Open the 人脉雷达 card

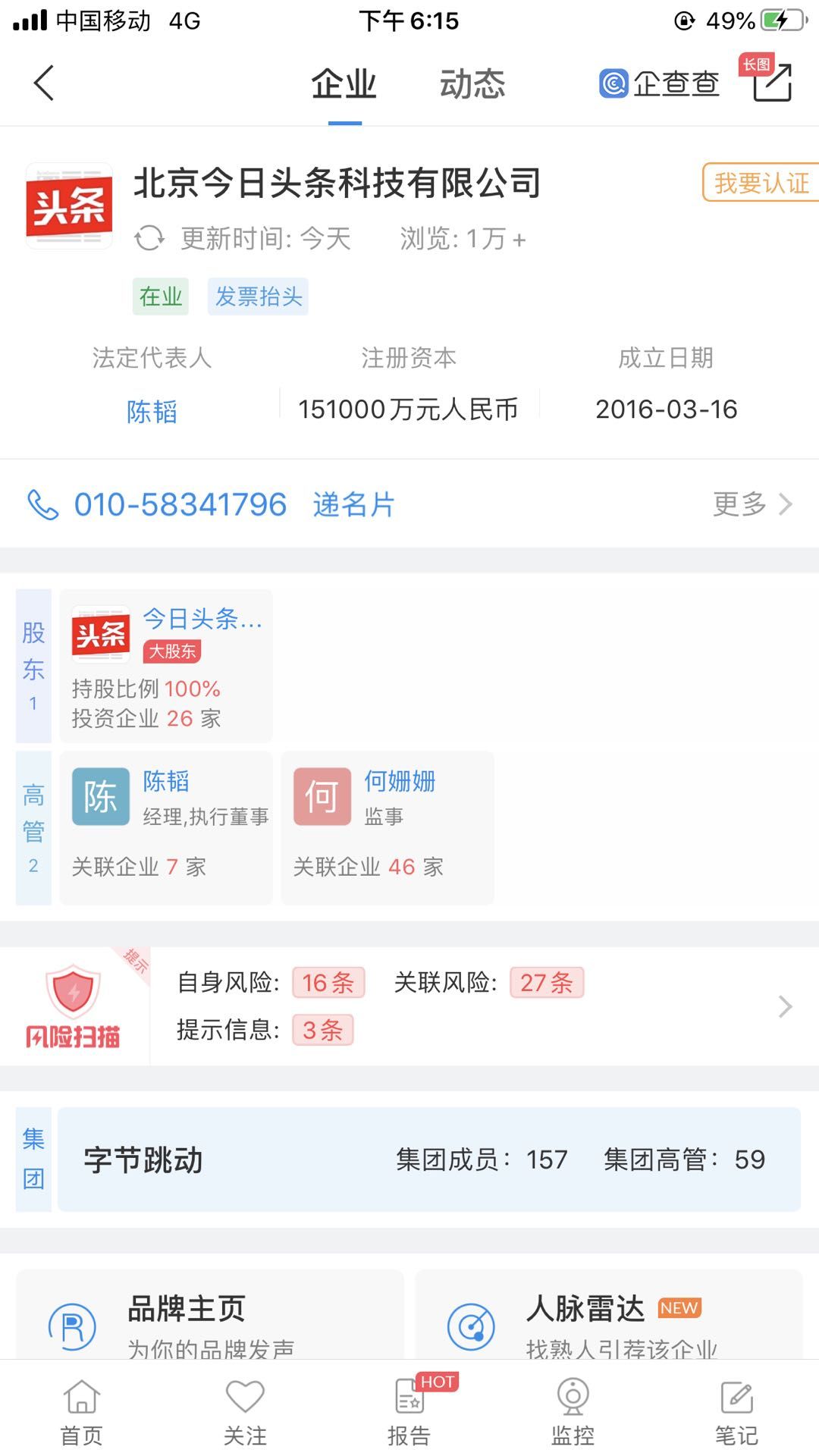pos(608,1319)
